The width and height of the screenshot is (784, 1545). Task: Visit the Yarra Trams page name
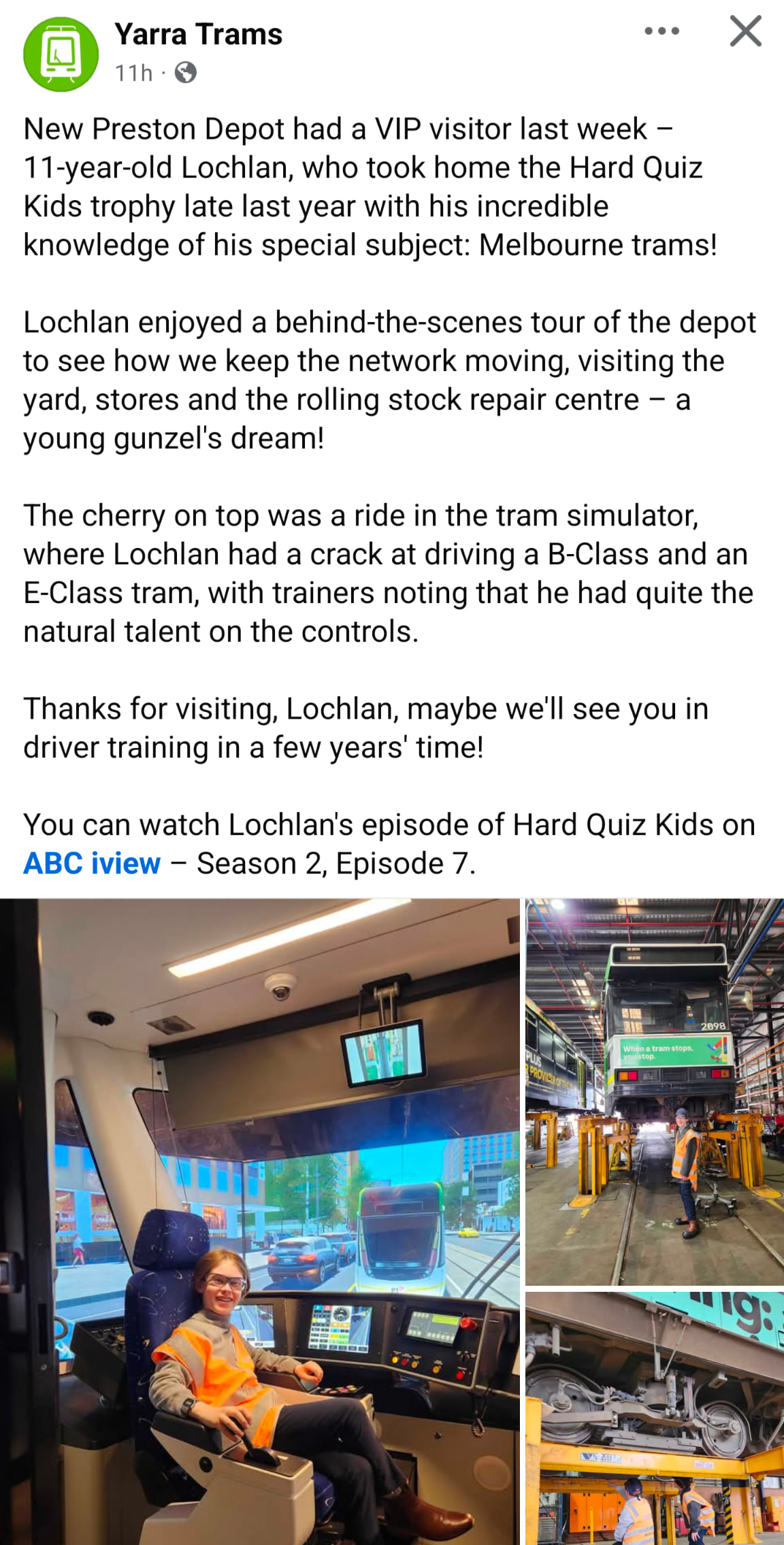198,34
